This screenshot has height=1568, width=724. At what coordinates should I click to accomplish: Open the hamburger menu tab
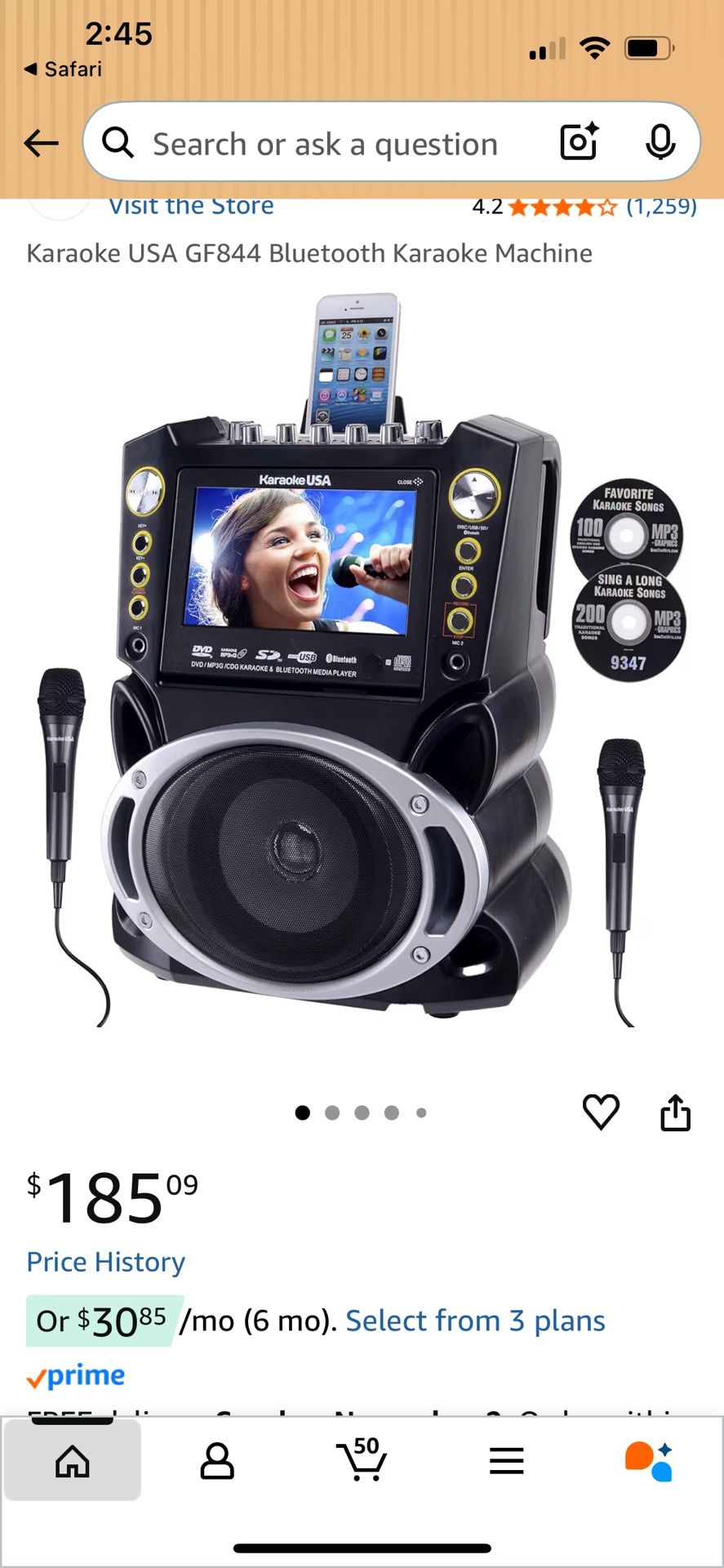[506, 1460]
